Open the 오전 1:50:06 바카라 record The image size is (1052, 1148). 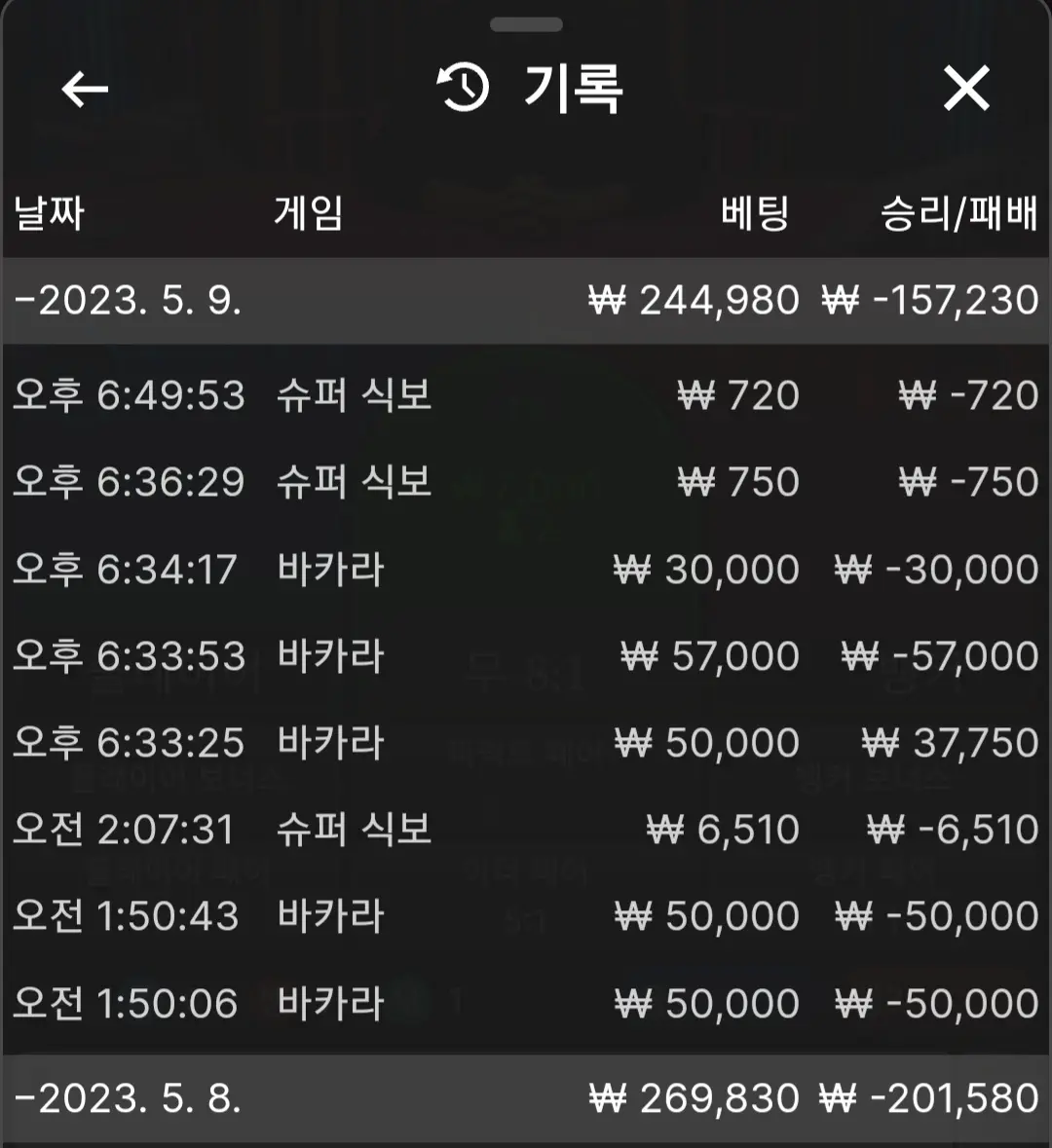pyautogui.click(x=526, y=1003)
